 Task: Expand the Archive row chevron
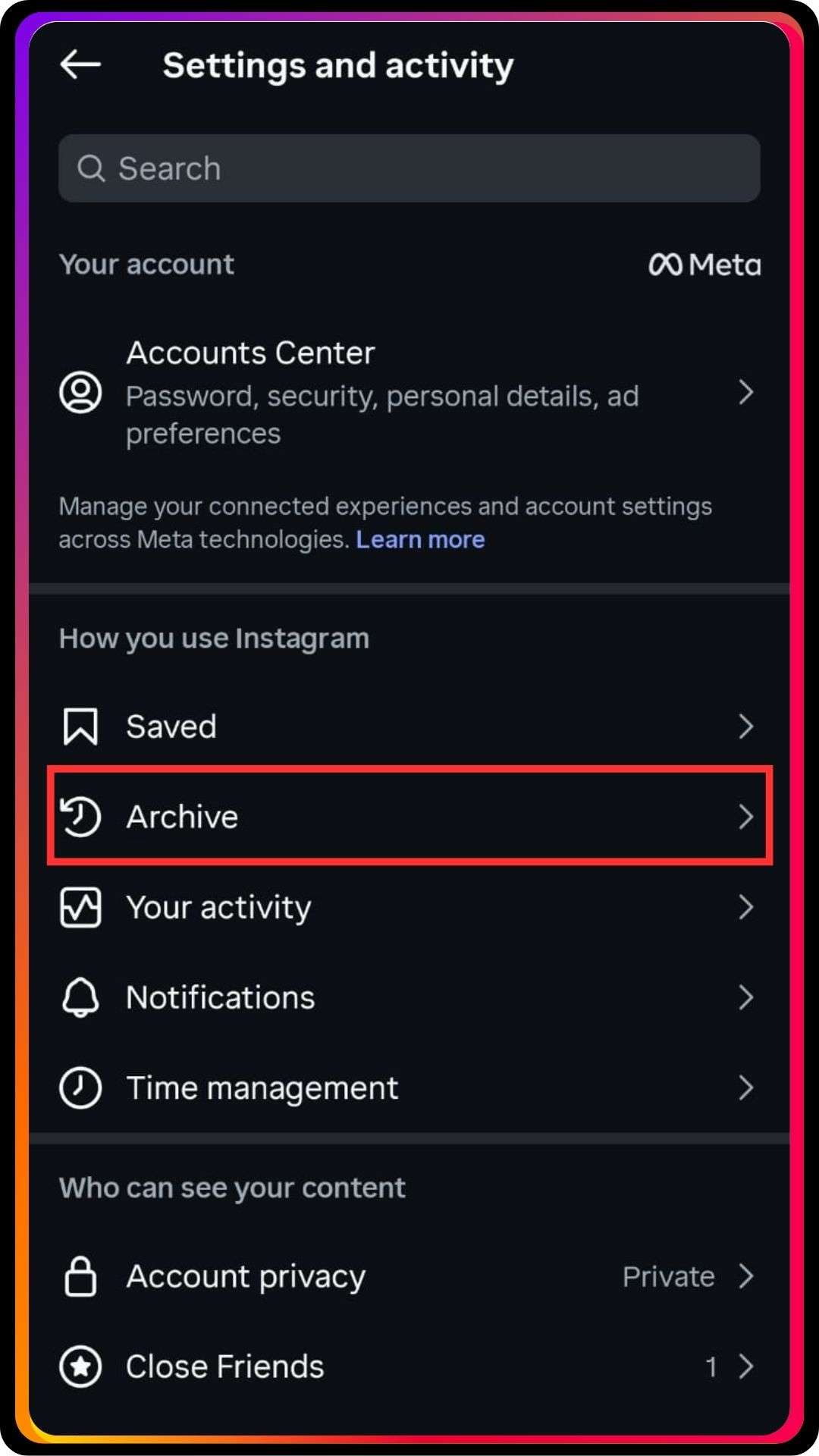(x=747, y=817)
